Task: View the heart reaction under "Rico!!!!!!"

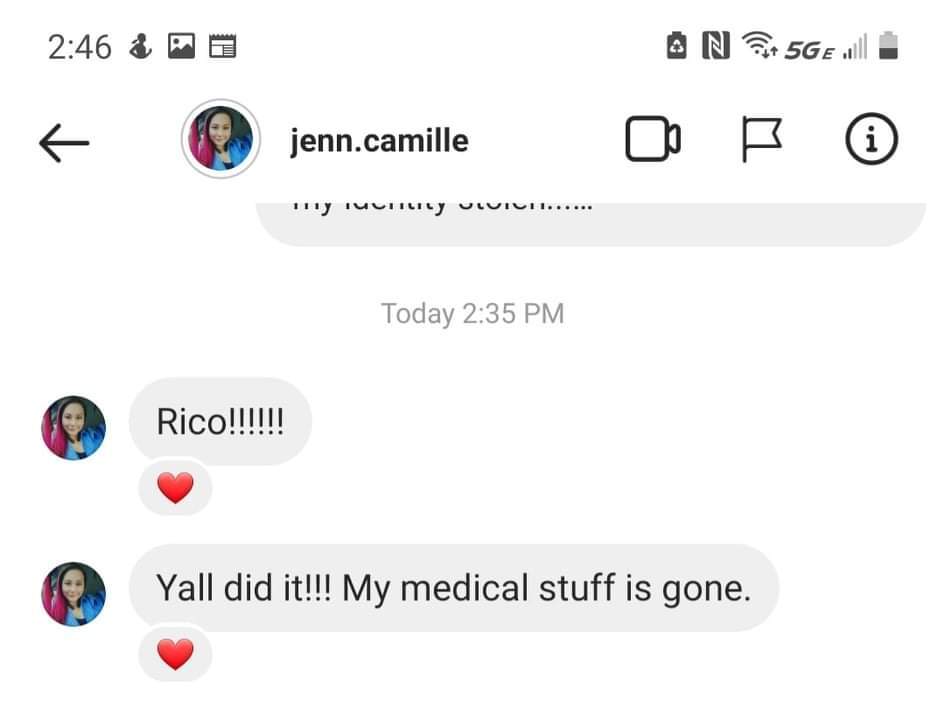Action: 175,489
